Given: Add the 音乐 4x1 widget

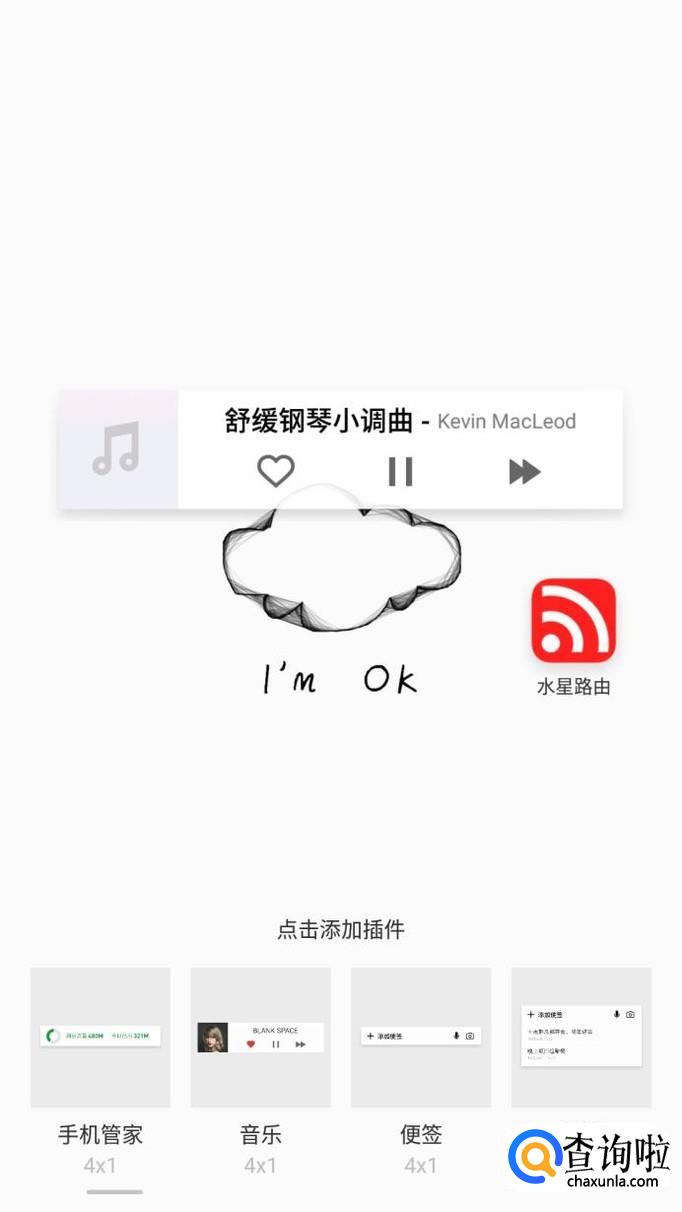Looking at the screenshot, I should (x=260, y=1037).
